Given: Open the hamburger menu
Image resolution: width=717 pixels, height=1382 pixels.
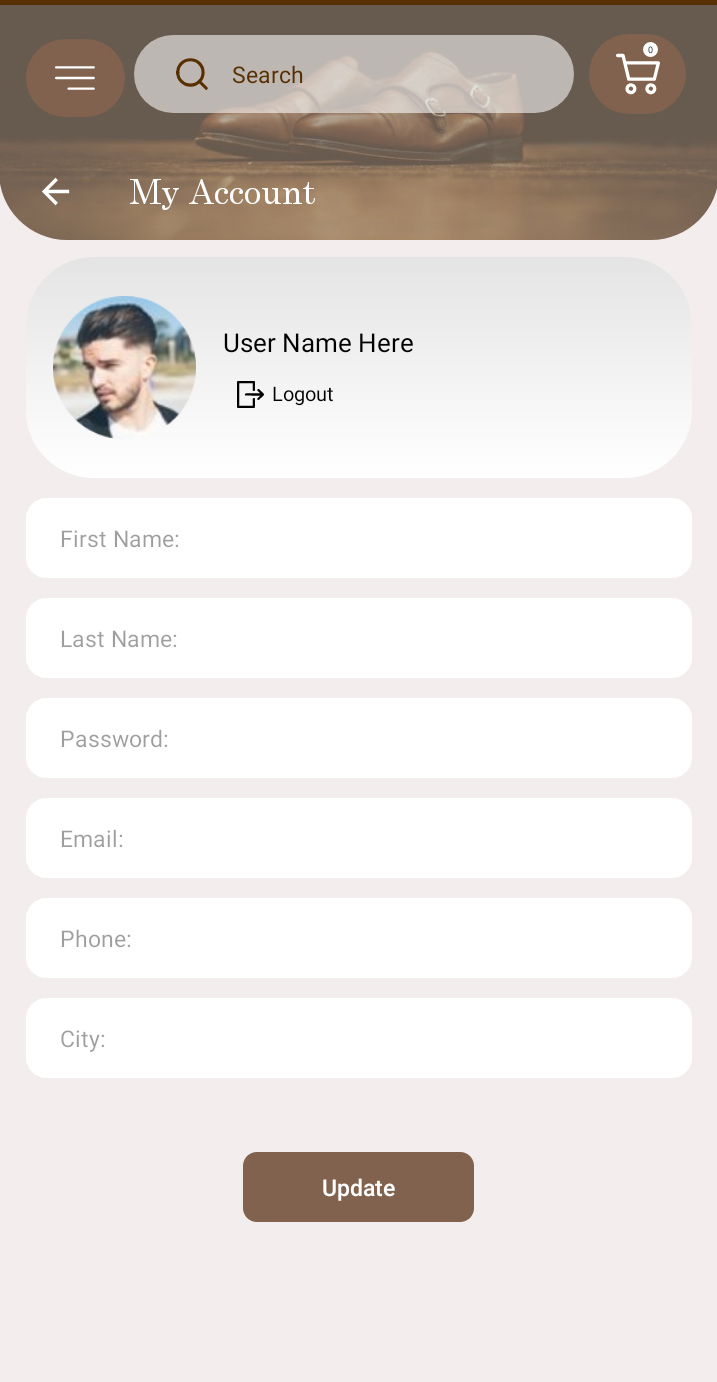Looking at the screenshot, I should click(x=75, y=77).
